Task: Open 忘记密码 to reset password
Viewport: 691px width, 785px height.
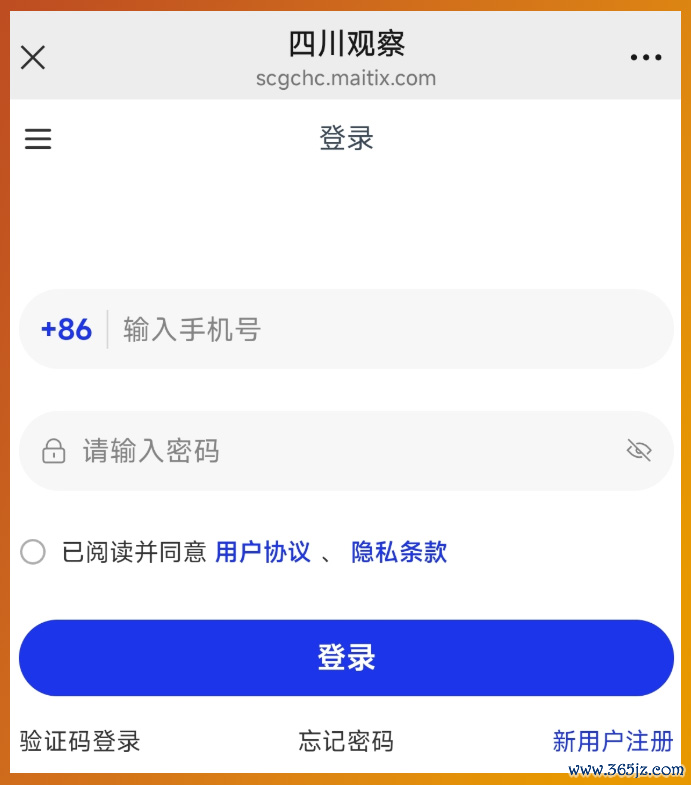Action: click(x=346, y=741)
